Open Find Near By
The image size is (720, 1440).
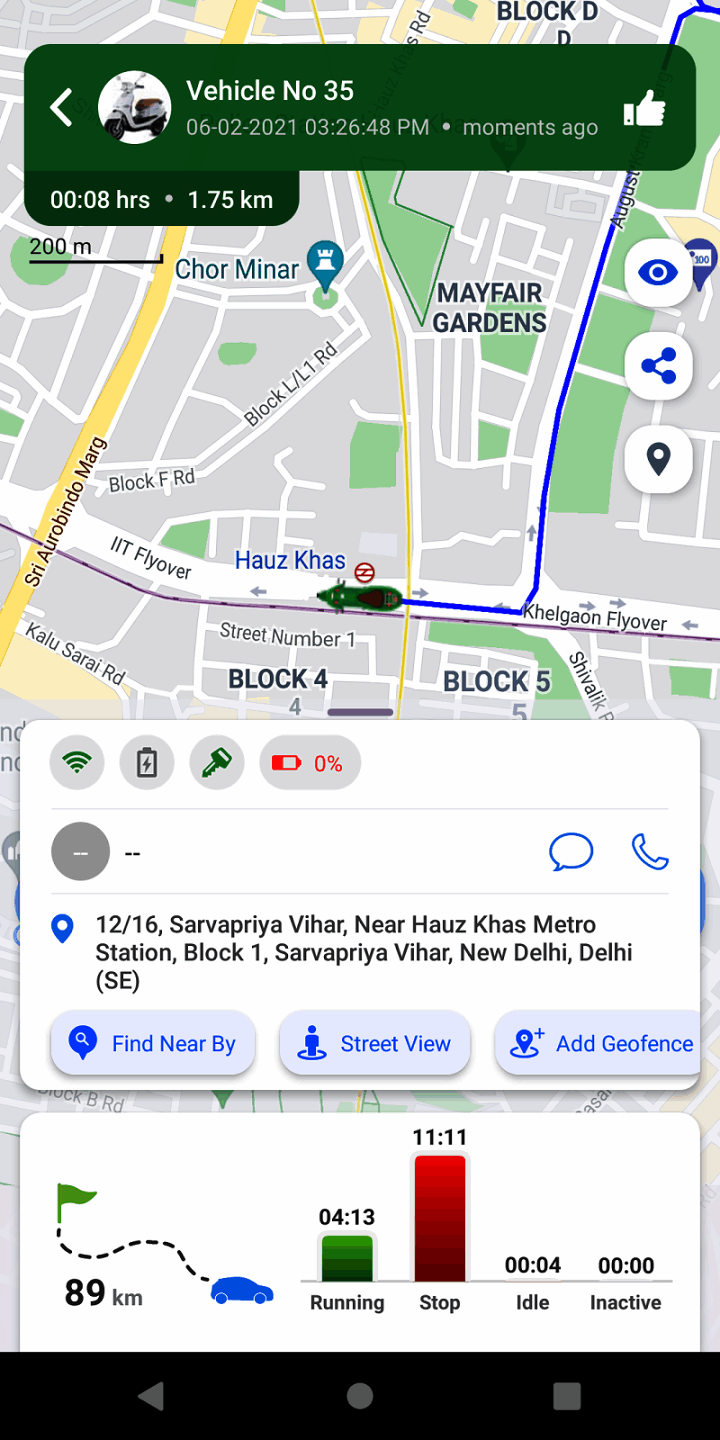click(153, 1044)
